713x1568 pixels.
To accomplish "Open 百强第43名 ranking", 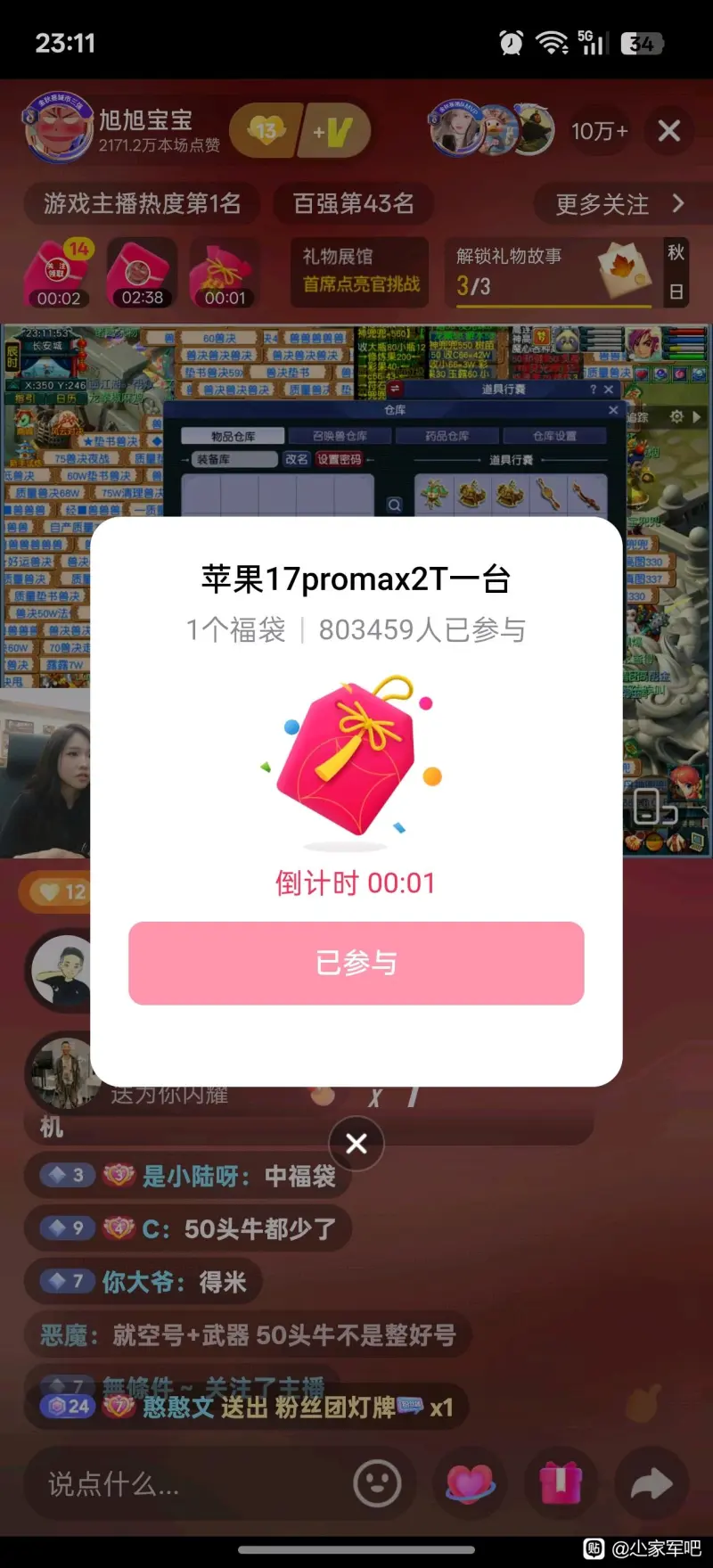I will coord(353,204).
